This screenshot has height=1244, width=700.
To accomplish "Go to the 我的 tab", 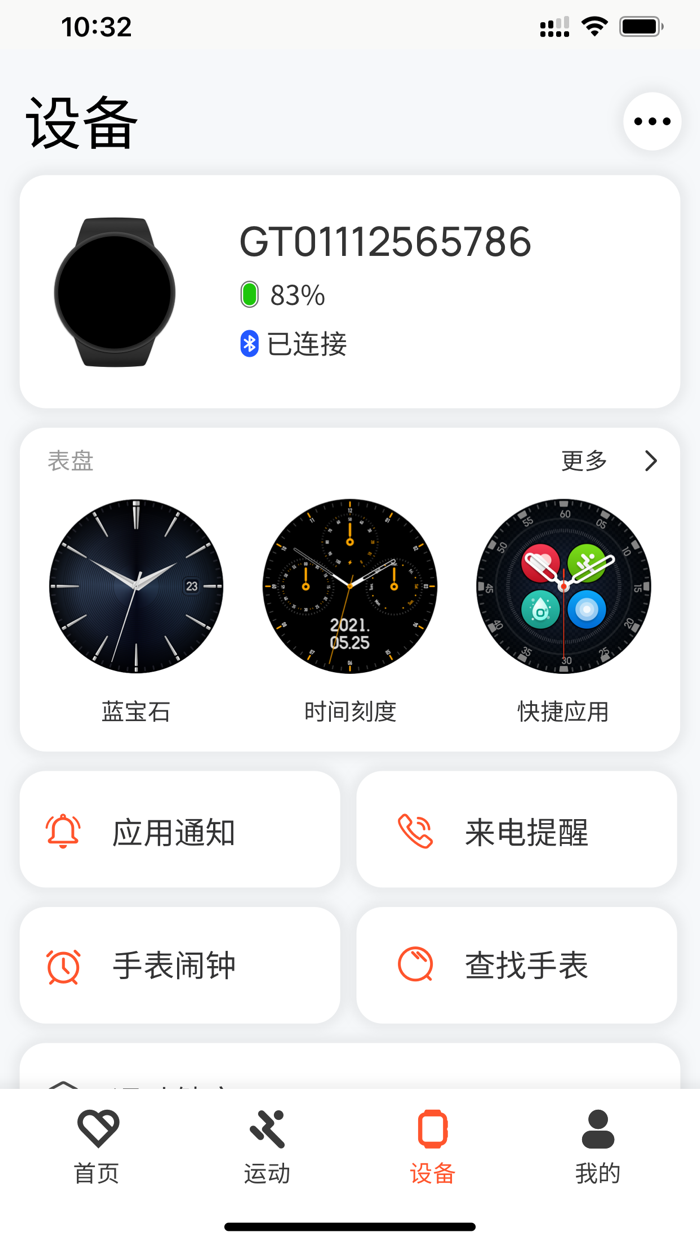I will pyautogui.click(x=598, y=1146).
